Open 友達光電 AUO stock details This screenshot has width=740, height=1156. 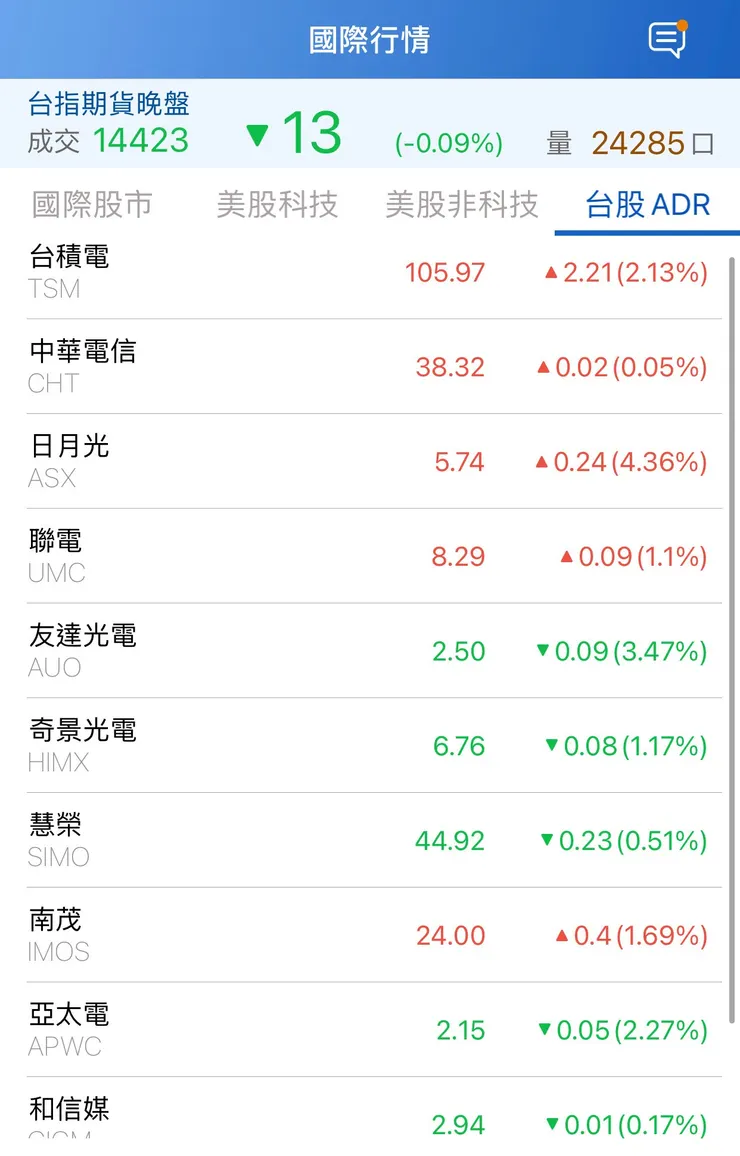coord(370,650)
